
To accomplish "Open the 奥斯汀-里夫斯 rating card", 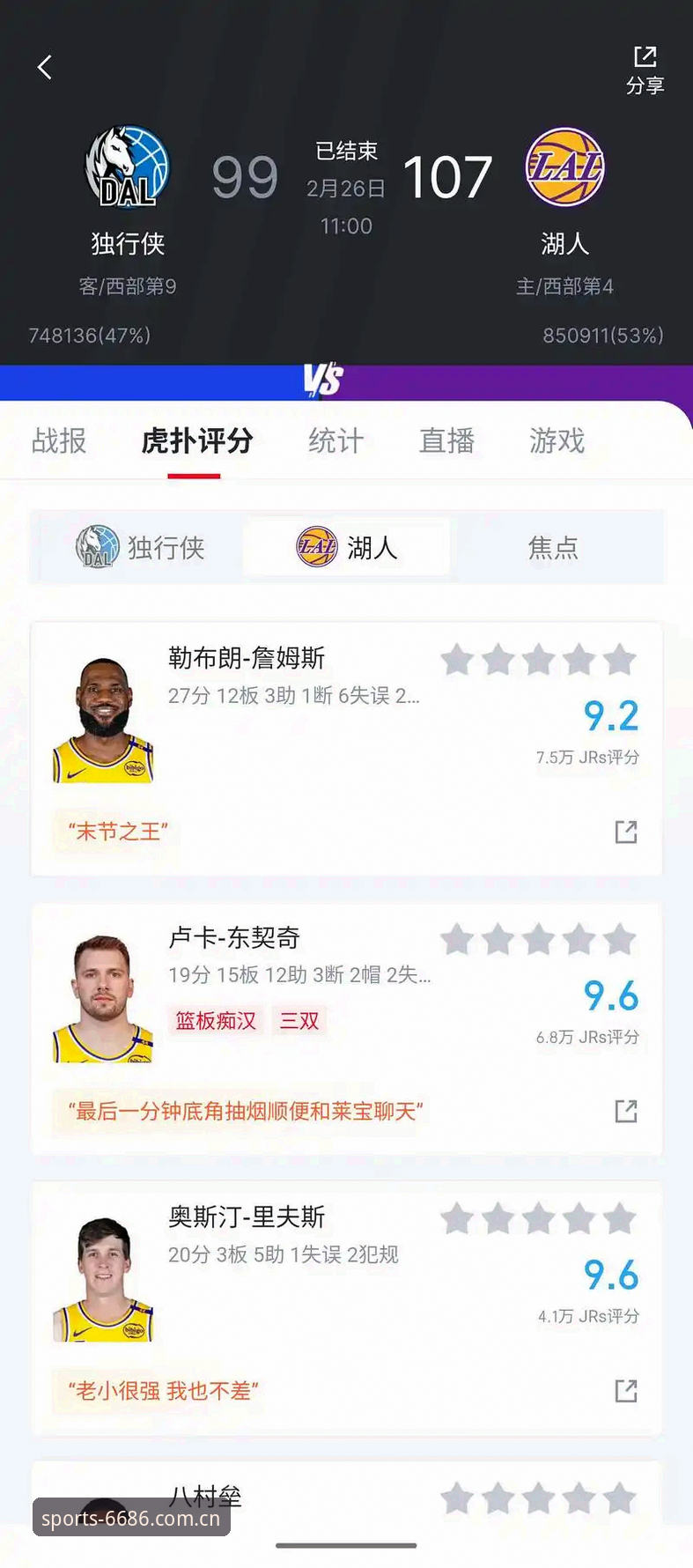I will 346,1309.
